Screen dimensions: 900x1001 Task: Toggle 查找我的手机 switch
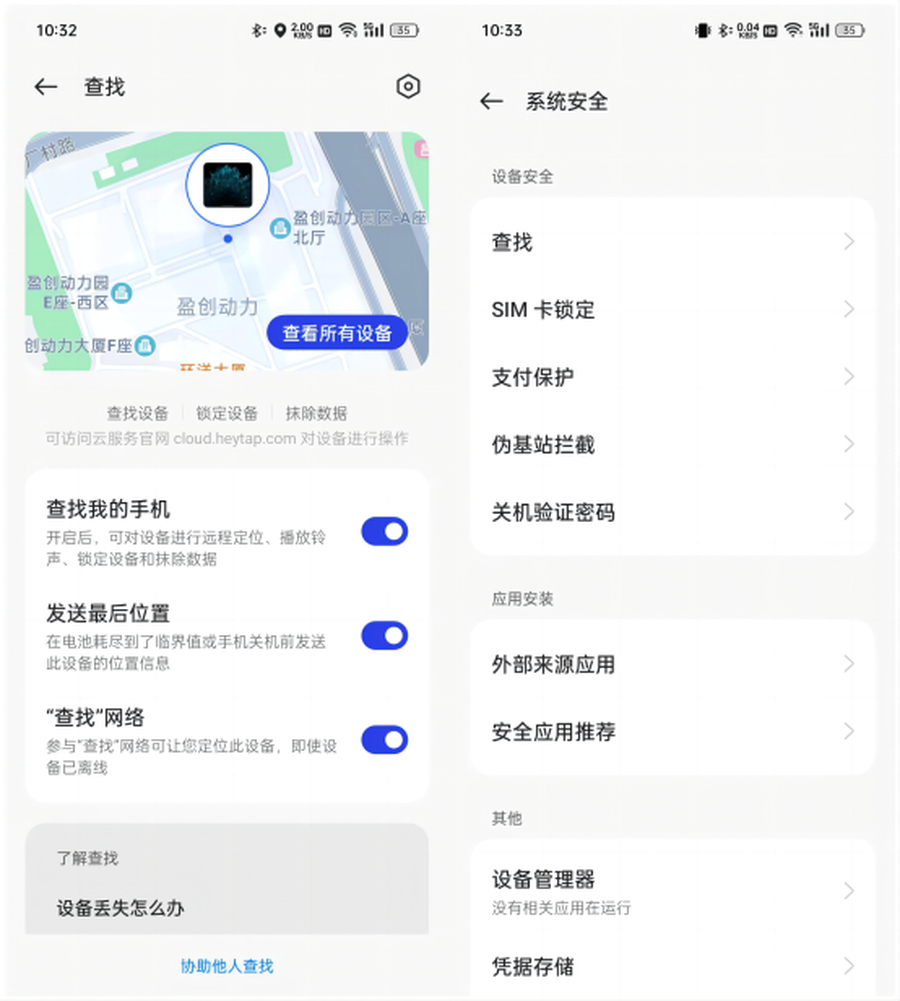click(x=384, y=531)
